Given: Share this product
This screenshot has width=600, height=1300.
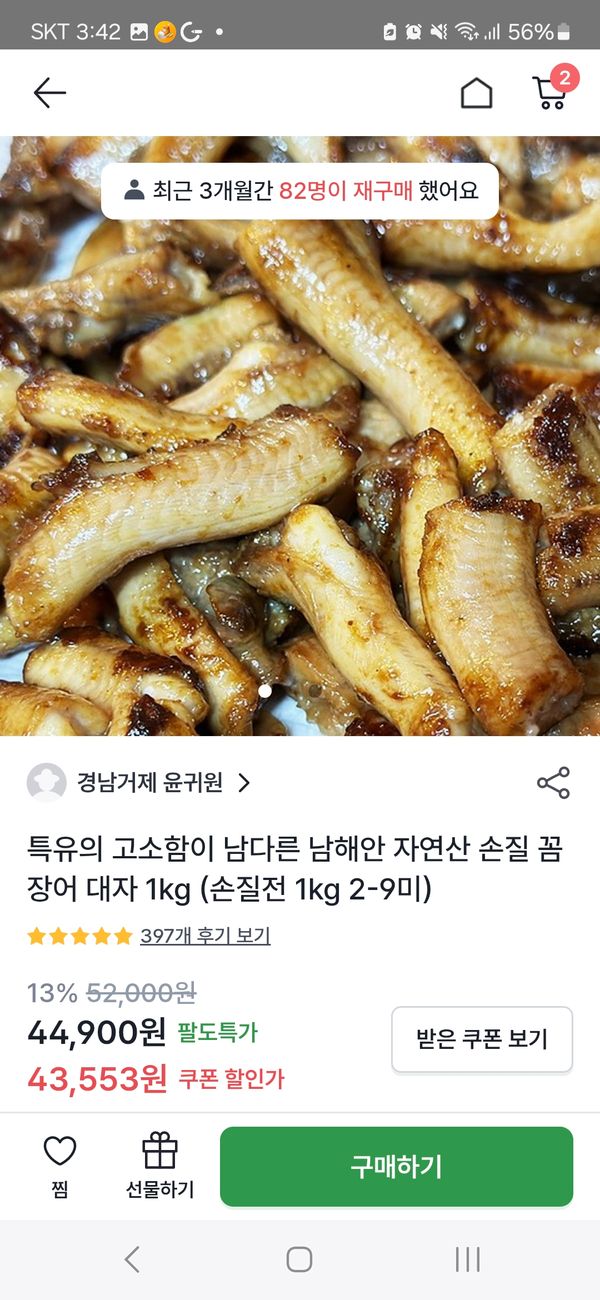Looking at the screenshot, I should coord(553,783).
